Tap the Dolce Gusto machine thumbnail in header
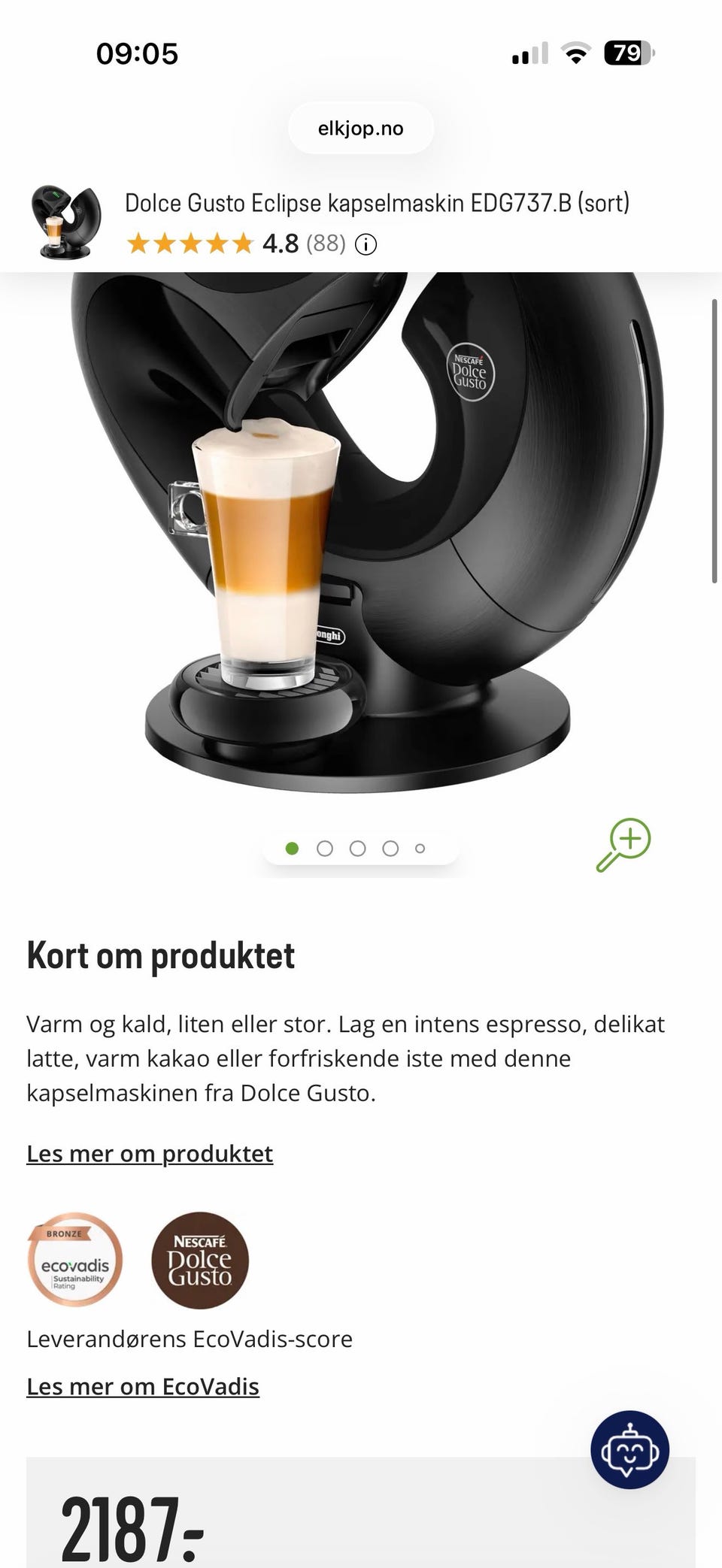The width and height of the screenshot is (722, 1568). [66, 223]
